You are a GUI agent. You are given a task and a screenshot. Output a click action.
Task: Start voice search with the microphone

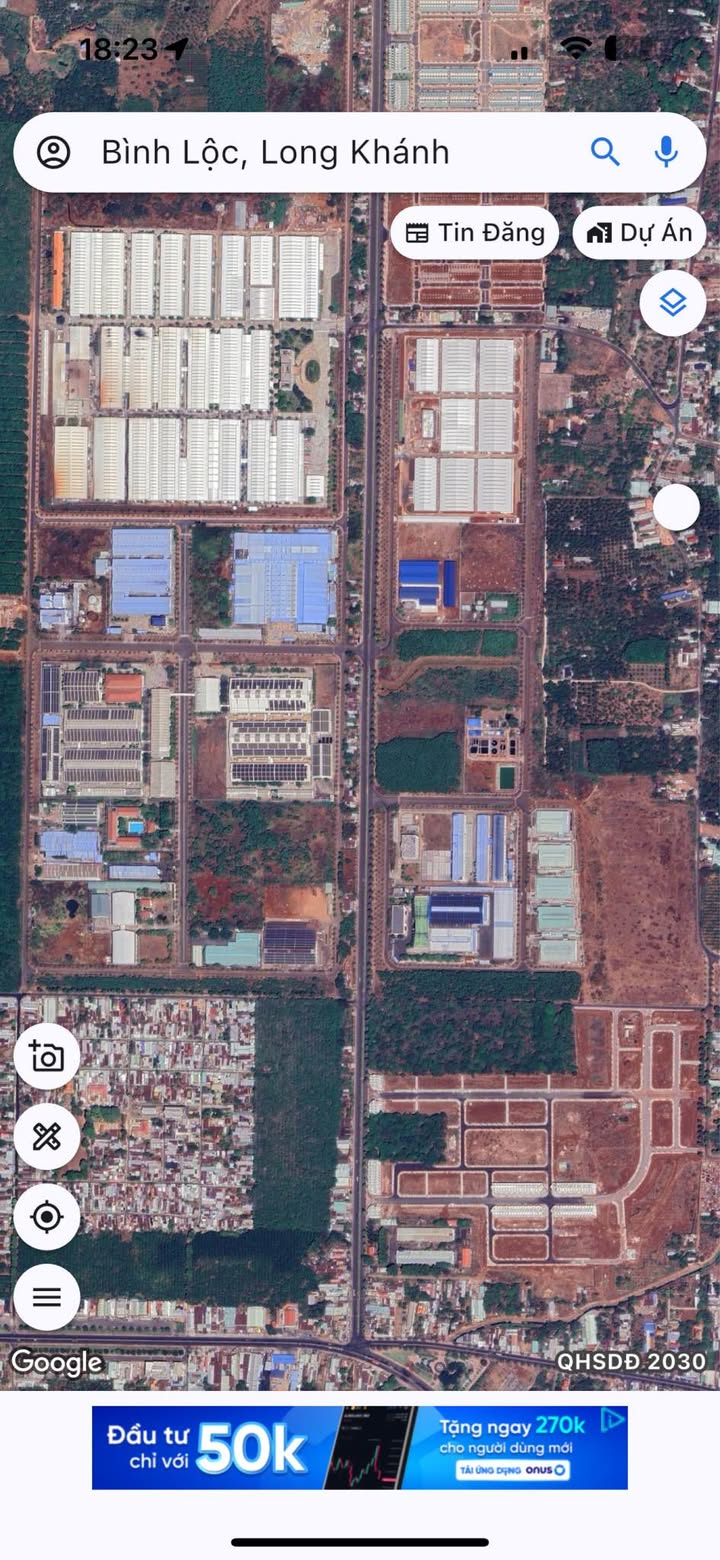(x=666, y=152)
